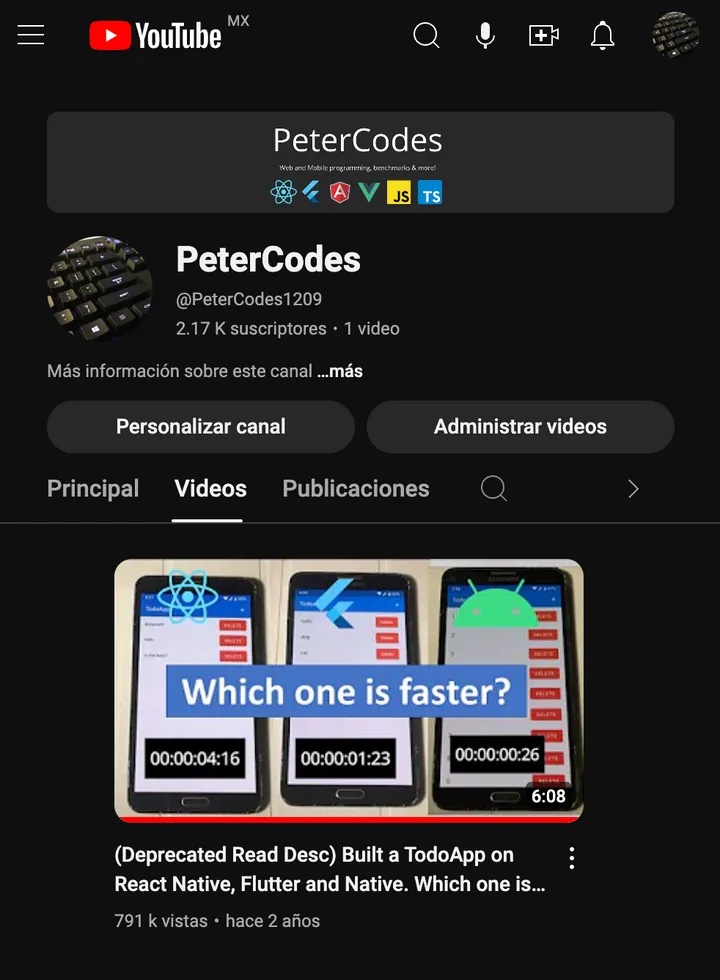
Task: Switch to the Publicaciones tab
Action: pos(356,489)
